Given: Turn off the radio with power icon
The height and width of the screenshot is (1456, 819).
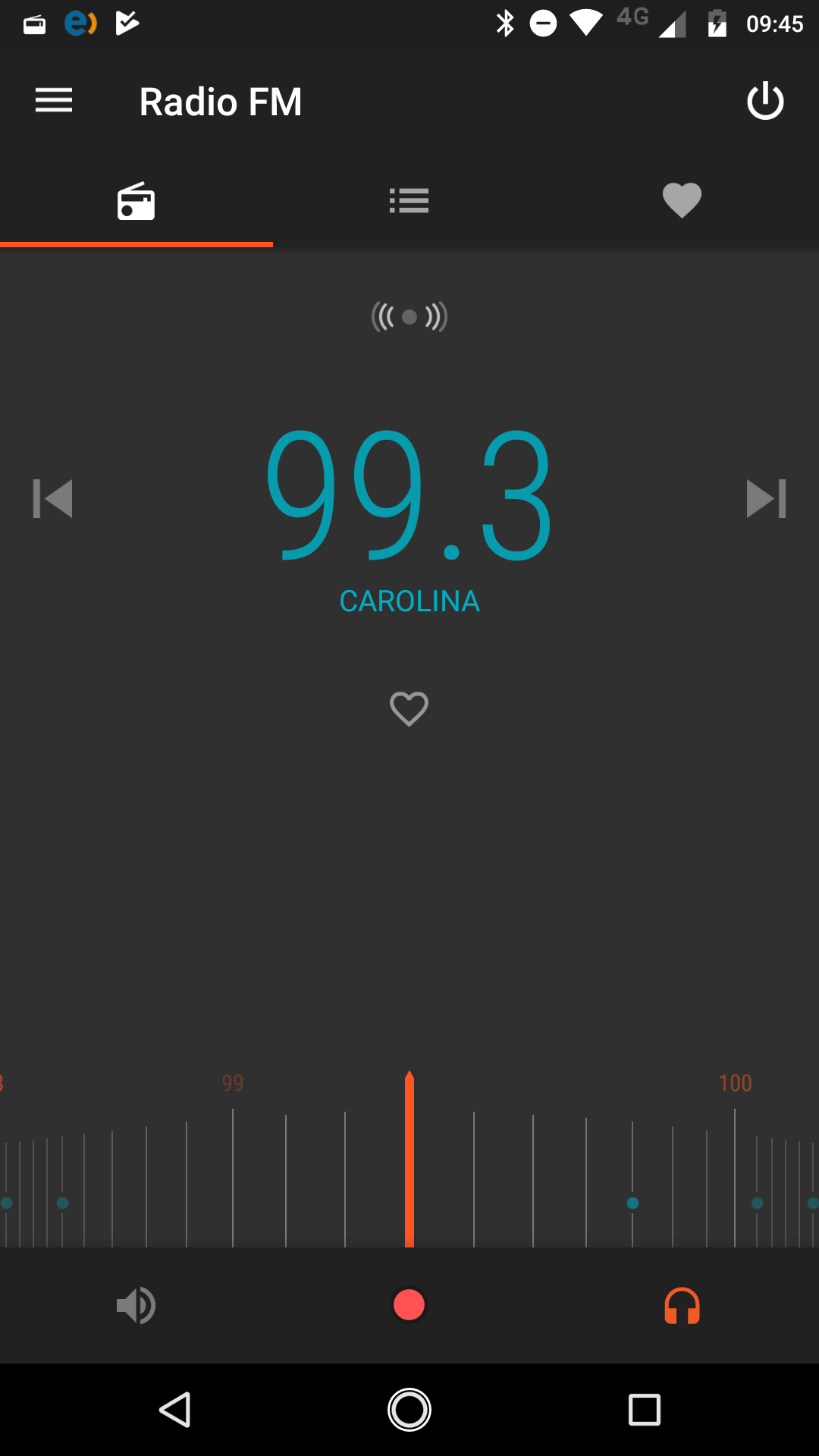Looking at the screenshot, I should 765,101.
